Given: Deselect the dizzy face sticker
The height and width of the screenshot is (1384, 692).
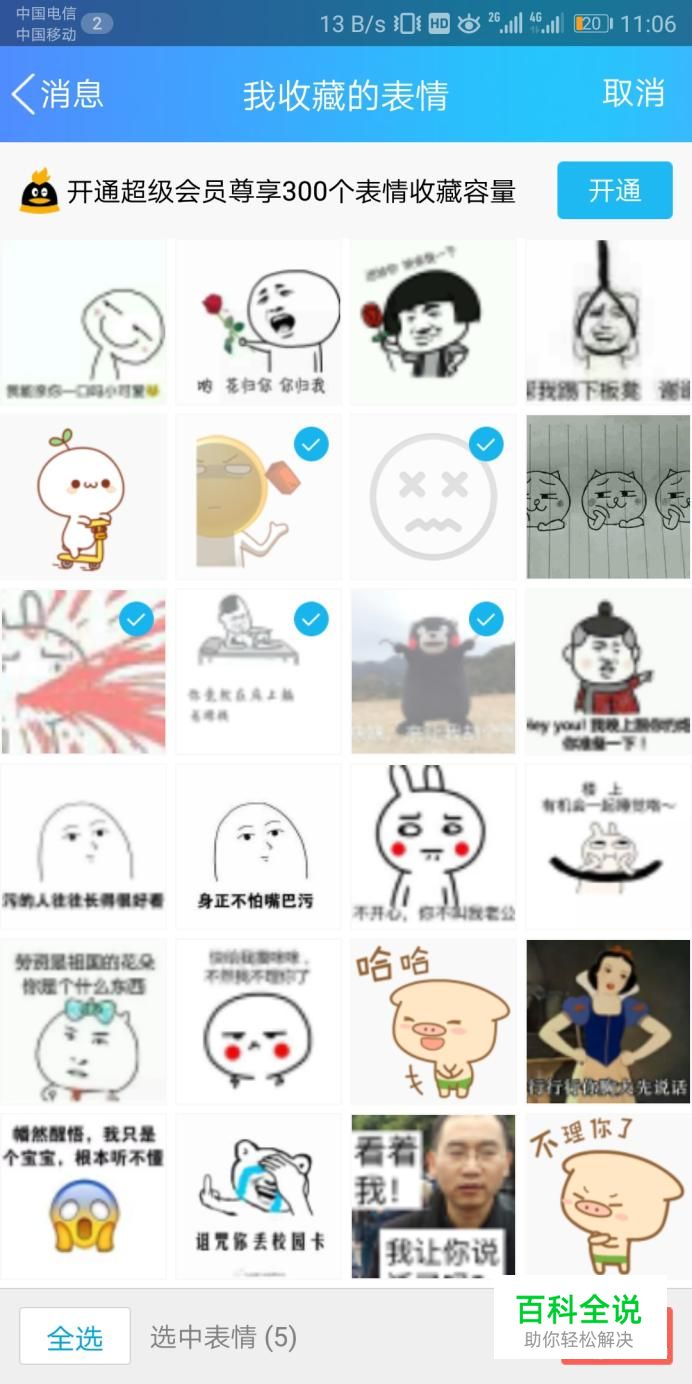Looking at the screenshot, I should tap(433, 496).
